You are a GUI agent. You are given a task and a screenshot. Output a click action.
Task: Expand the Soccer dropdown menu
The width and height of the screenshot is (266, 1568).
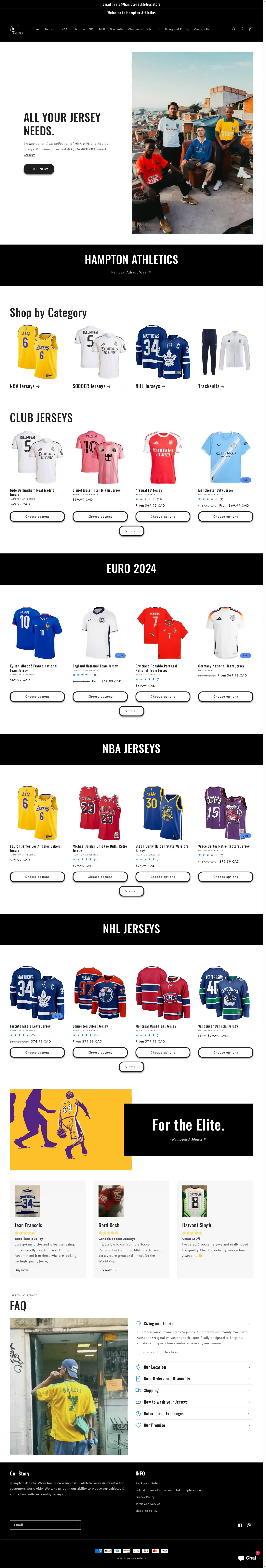tap(50, 29)
